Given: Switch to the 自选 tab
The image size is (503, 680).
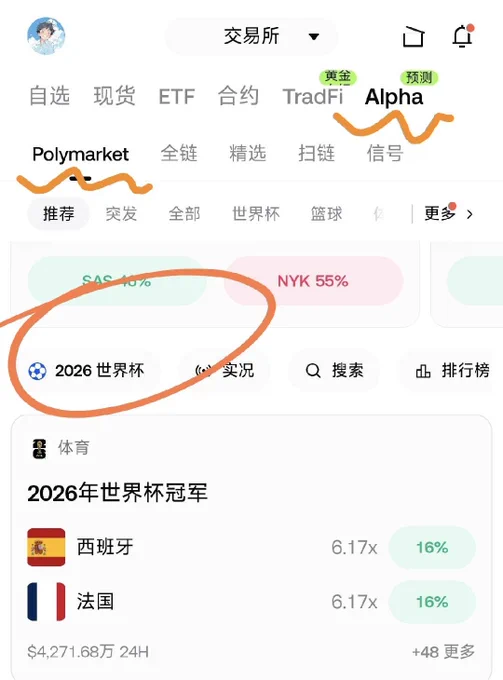Looking at the screenshot, I should point(49,96).
